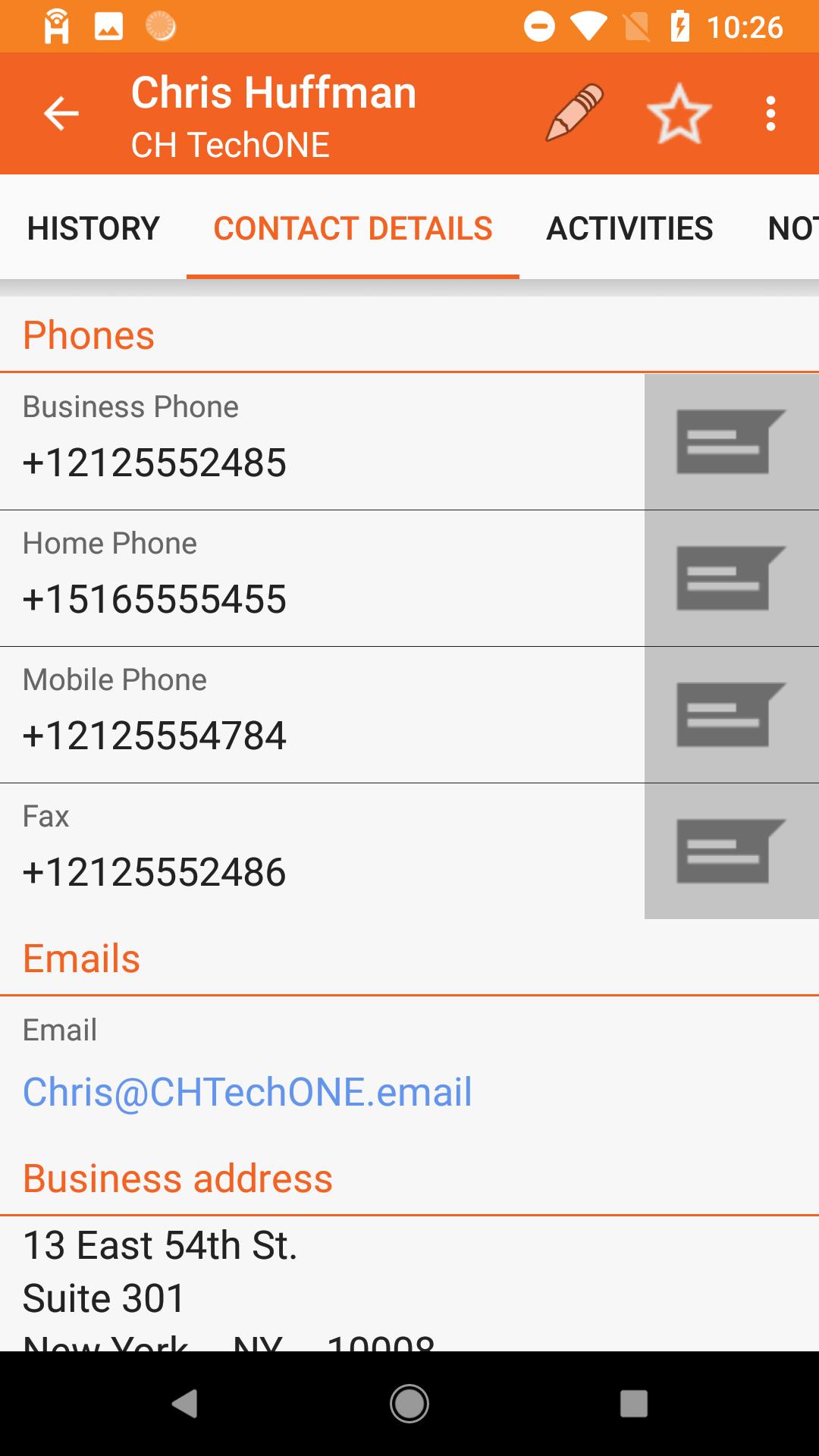
Task: Open the overflow menu
Action: point(770,114)
